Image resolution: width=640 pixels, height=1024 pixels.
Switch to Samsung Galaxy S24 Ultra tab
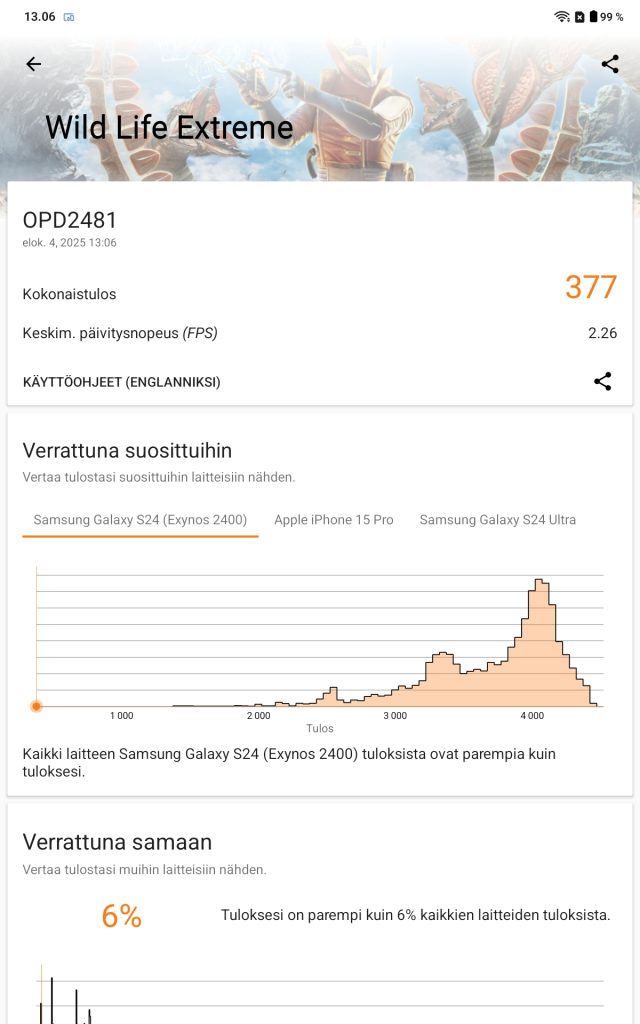[x=498, y=520]
